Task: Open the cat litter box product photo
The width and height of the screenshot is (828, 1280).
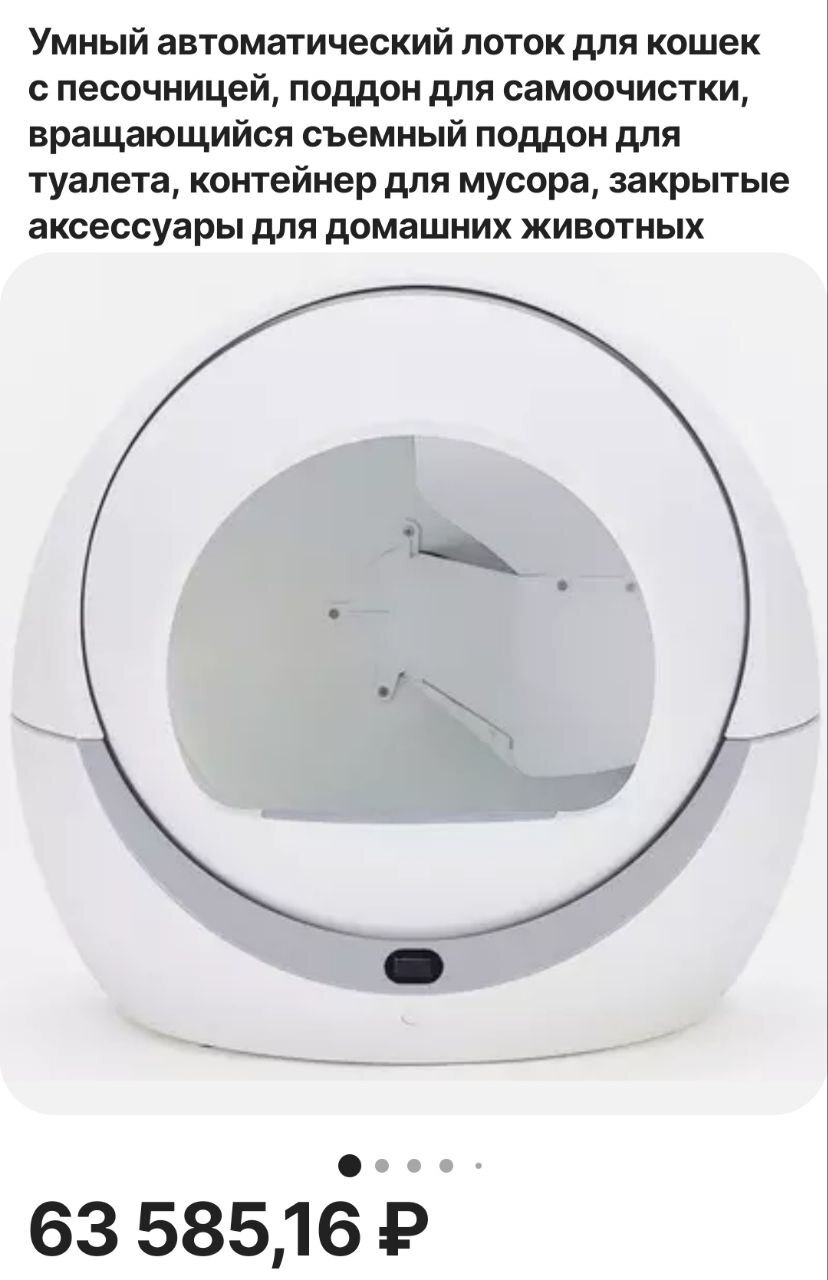Action: (414, 680)
